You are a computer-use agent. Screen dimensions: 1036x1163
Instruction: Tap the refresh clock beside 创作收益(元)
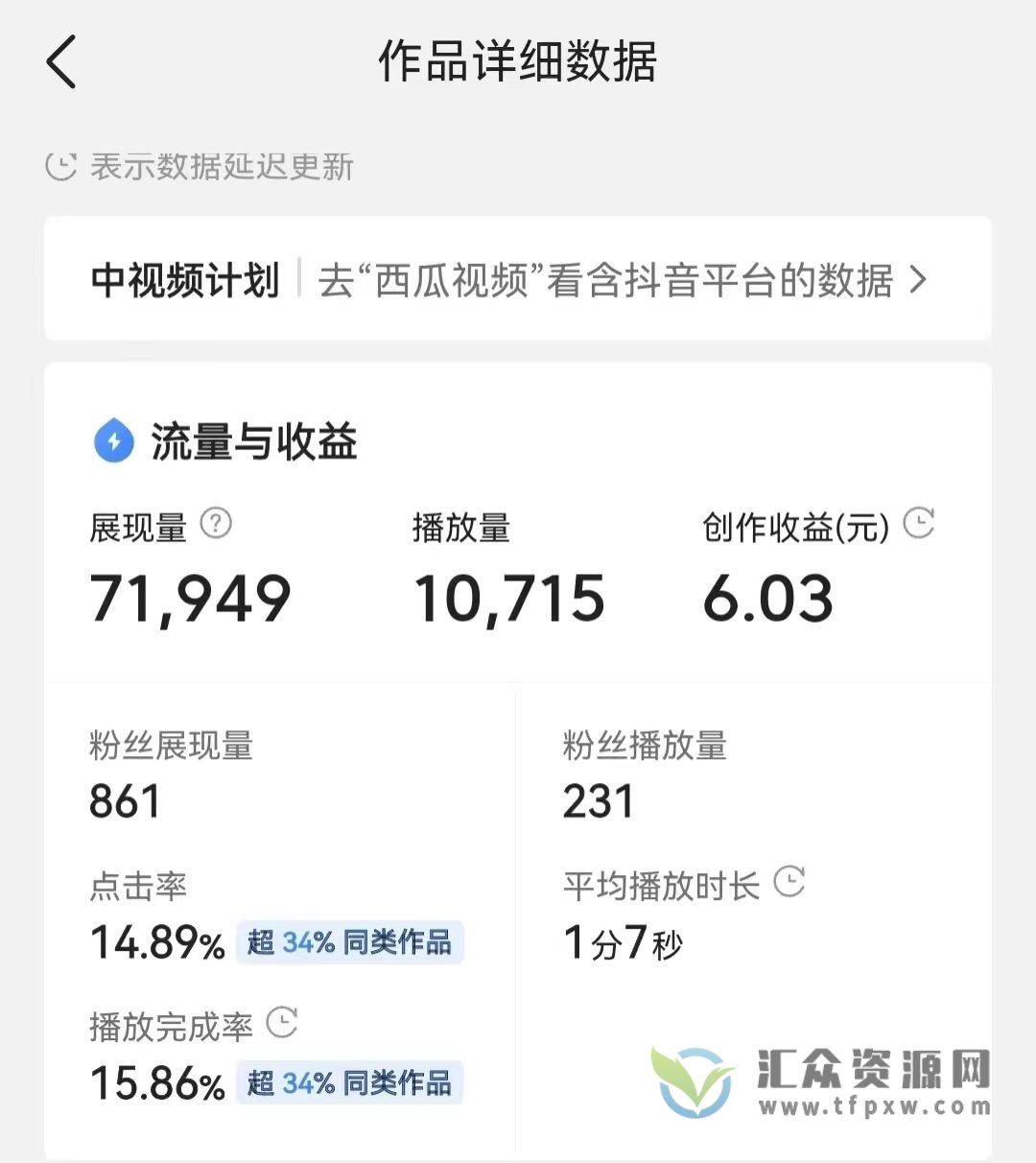pos(920,523)
